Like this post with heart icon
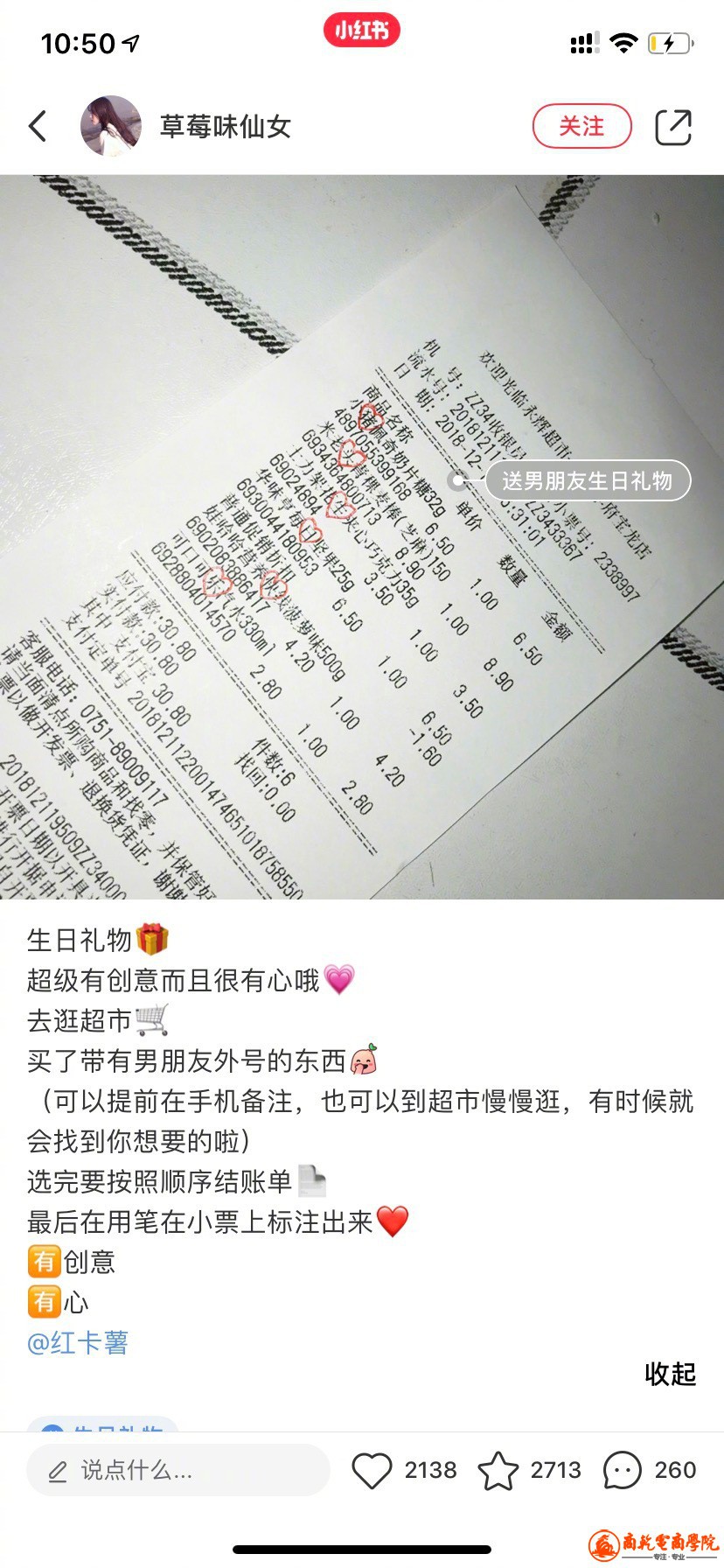Image resolution: width=724 pixels, height=1568 pixels. tap(372, 1470)
